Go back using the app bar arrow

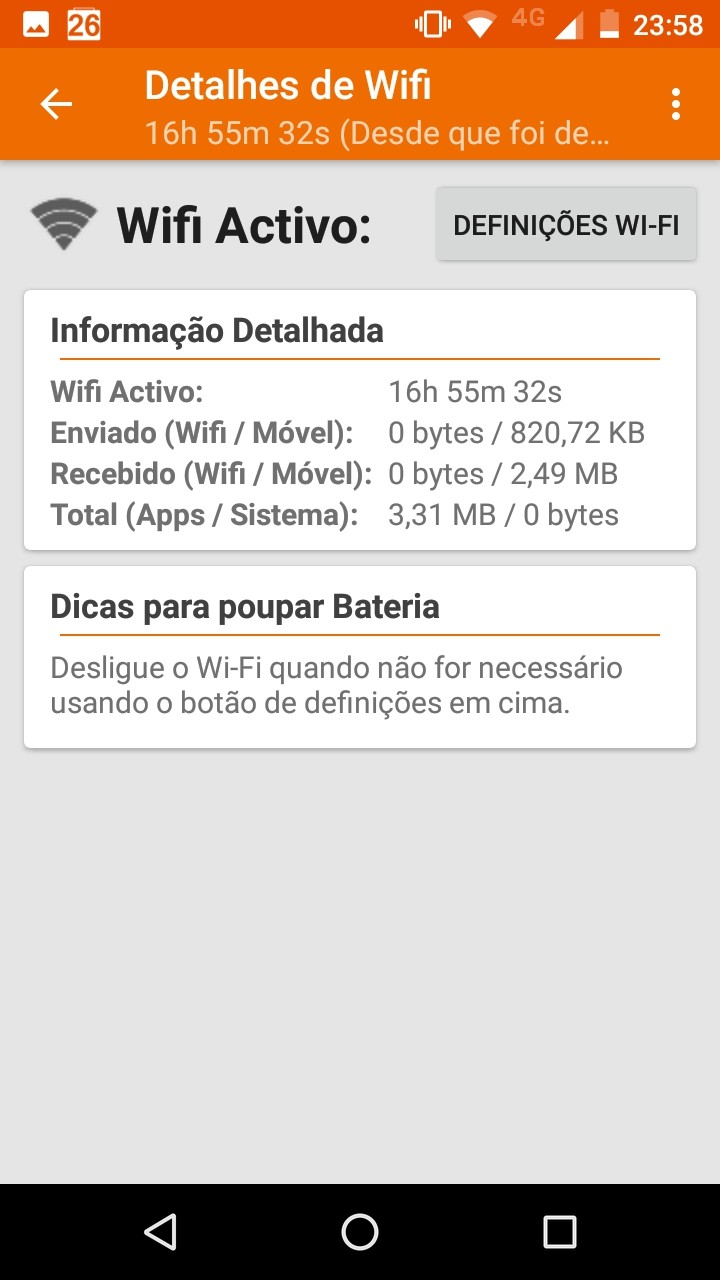click(56, 104)
